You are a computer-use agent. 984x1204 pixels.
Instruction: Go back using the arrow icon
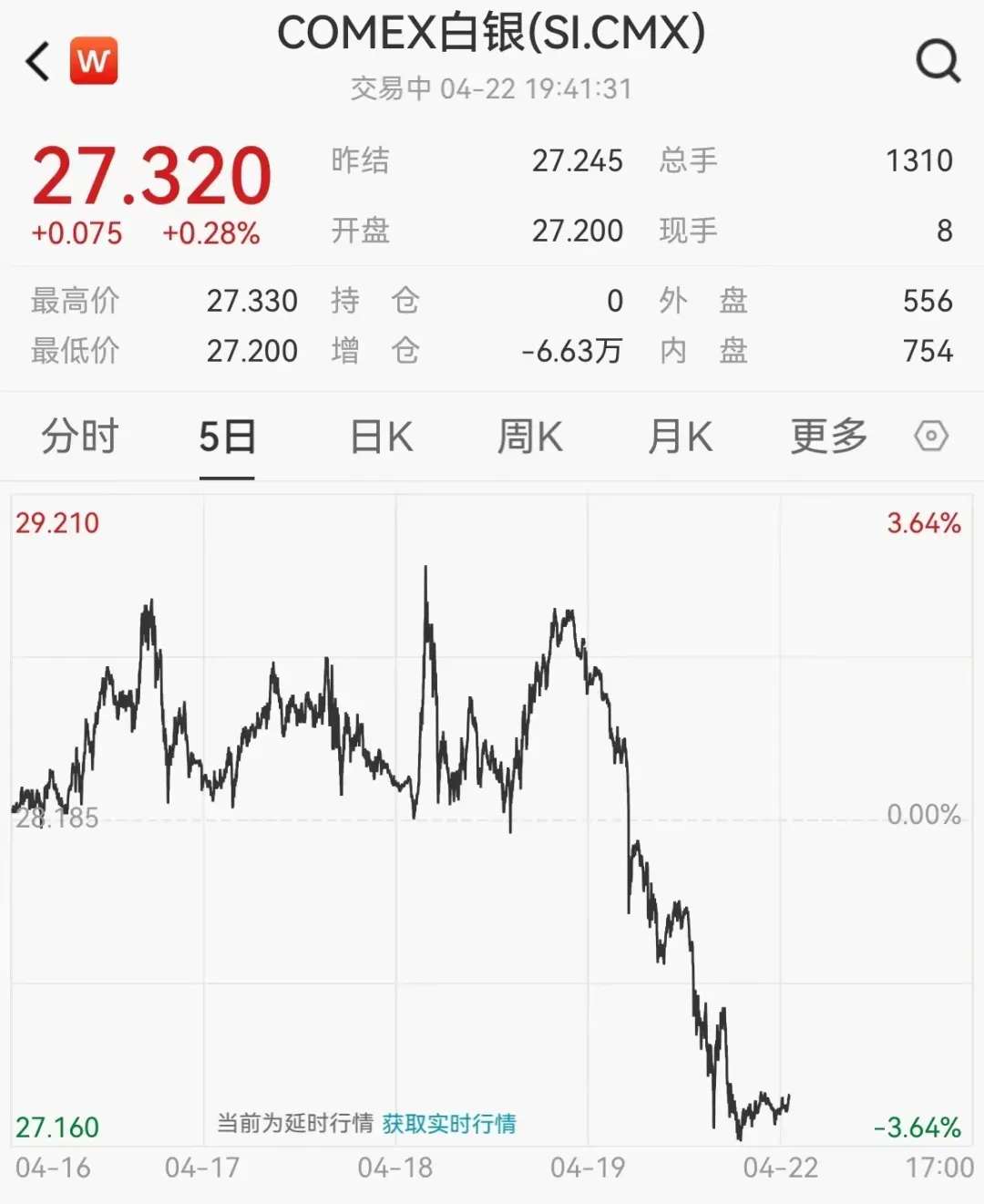point(38,62)
